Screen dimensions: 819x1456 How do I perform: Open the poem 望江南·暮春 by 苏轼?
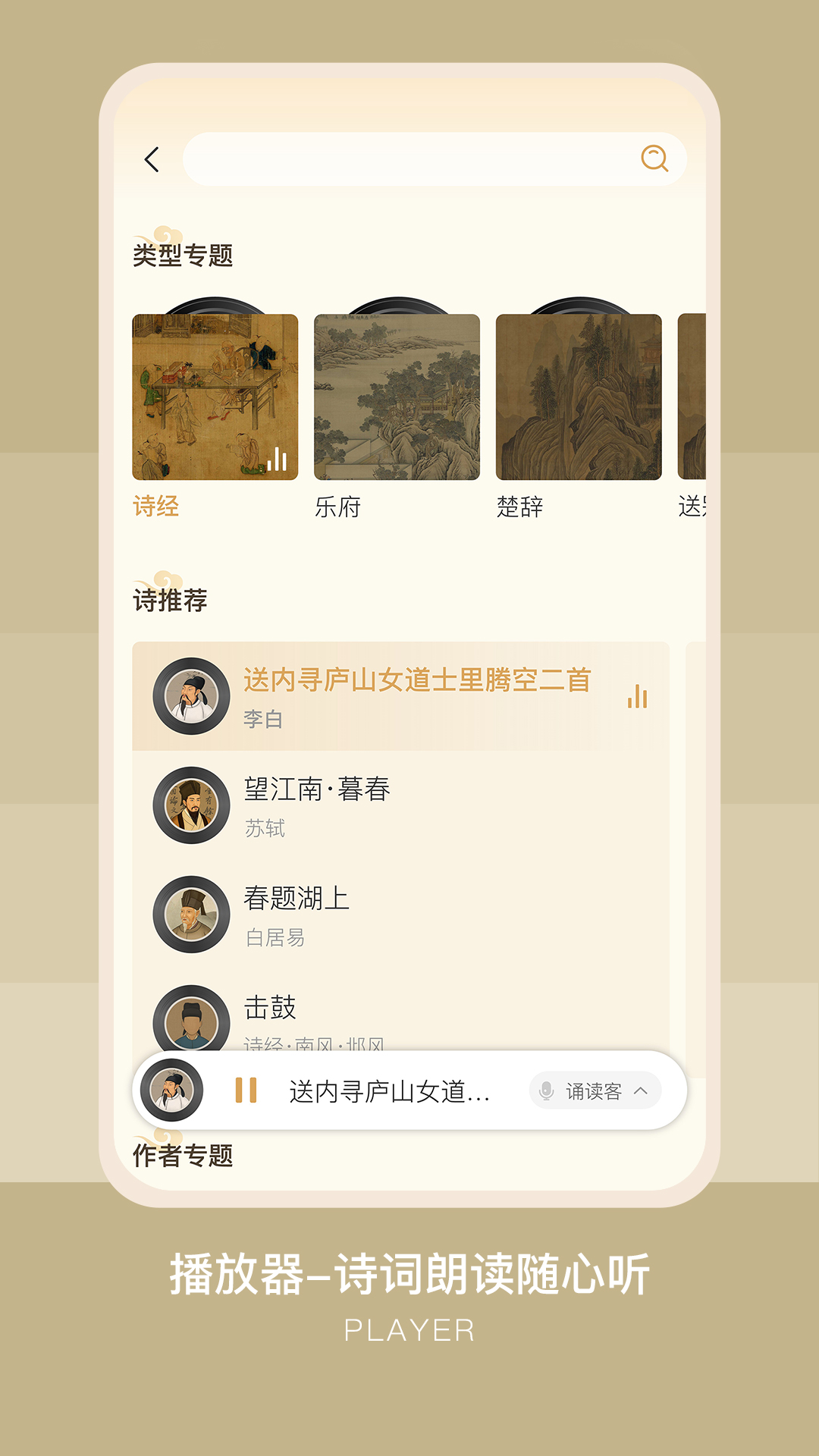pos(316,789)
